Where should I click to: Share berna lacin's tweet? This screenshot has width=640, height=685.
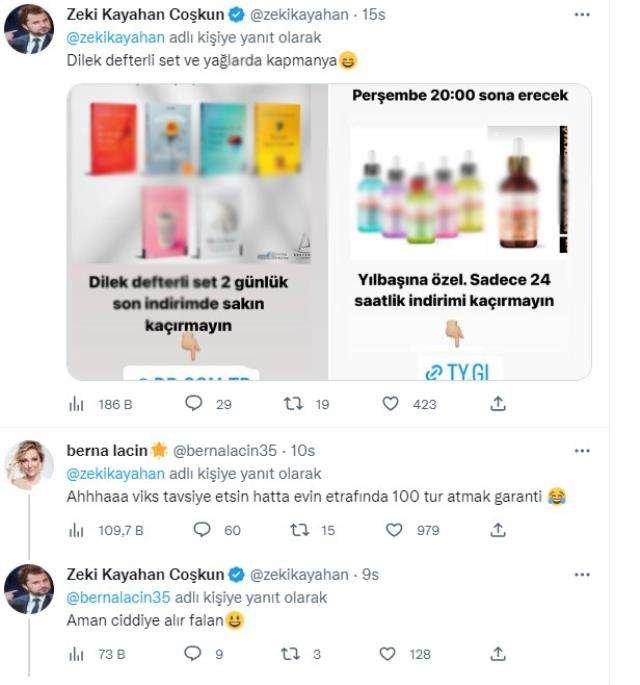(x=498, y=530)
